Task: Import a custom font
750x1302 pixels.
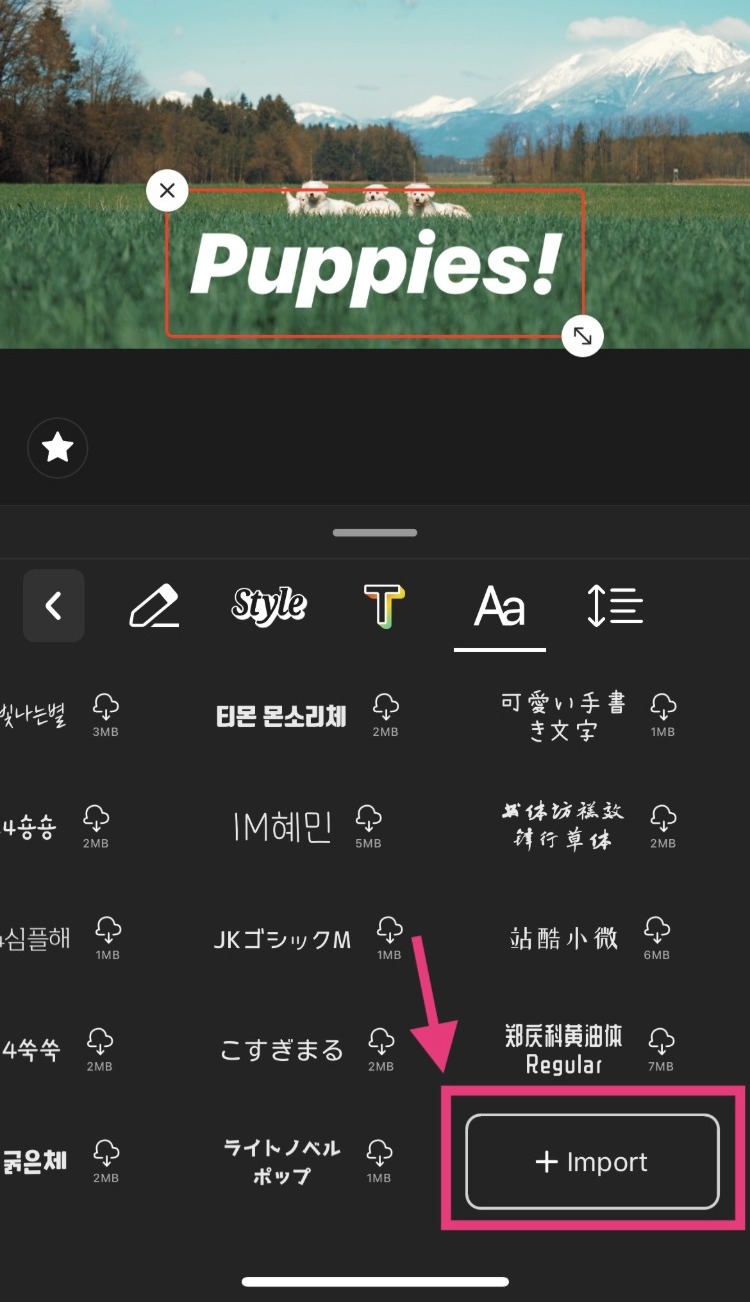Action: pyautogui.click(x=592, y=1162)
